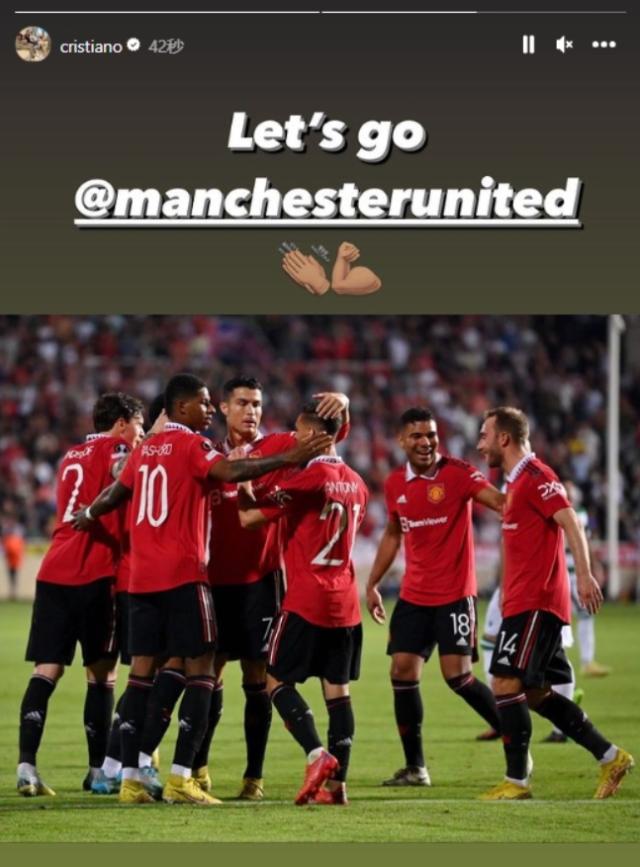Tap the @manchesterunited mention
Image resolution: width=640 pixels, height=867 pixels.
pyautogui.click(x=327, y=199)
